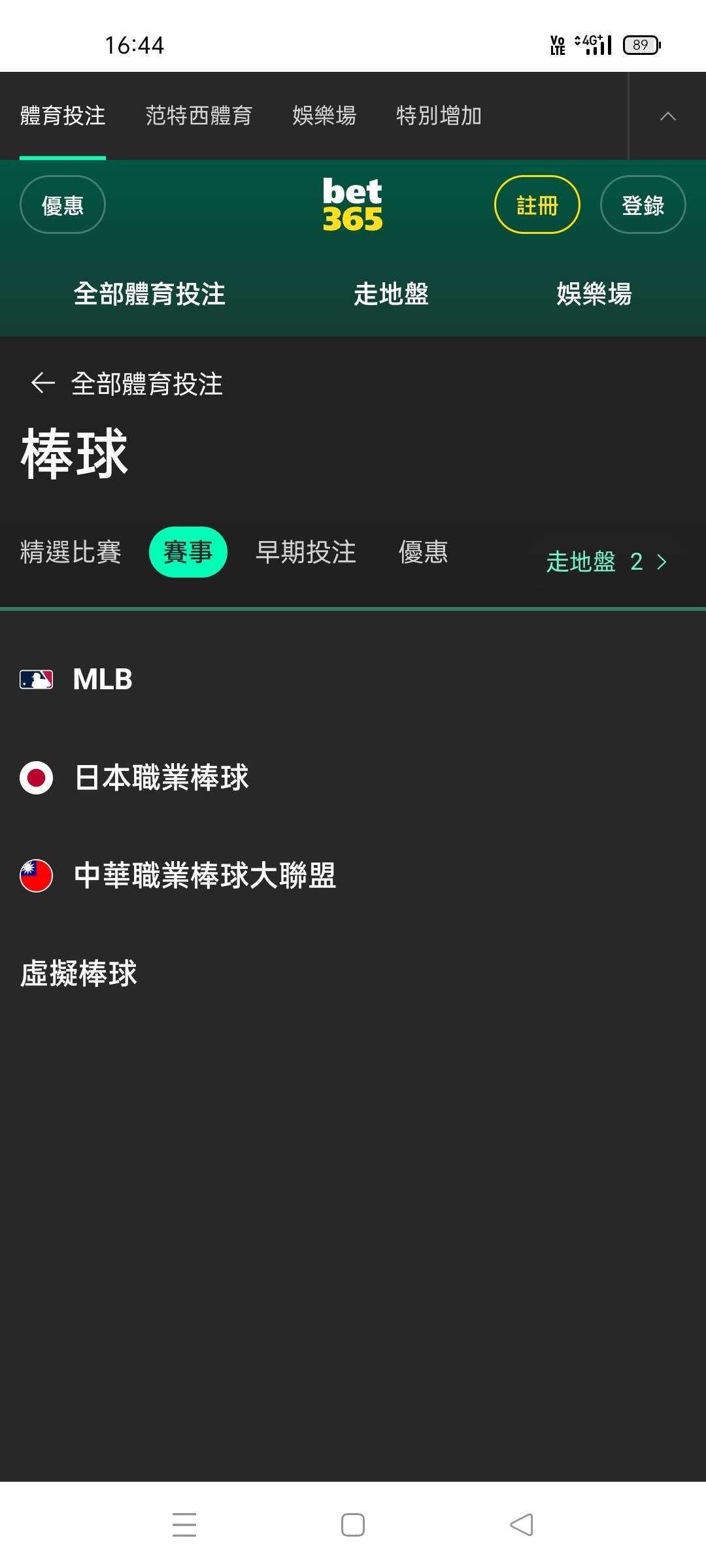Open the 娛樂場 tab in the top bar
This screenshot has height=1568, width=706.
pos(324,116)
